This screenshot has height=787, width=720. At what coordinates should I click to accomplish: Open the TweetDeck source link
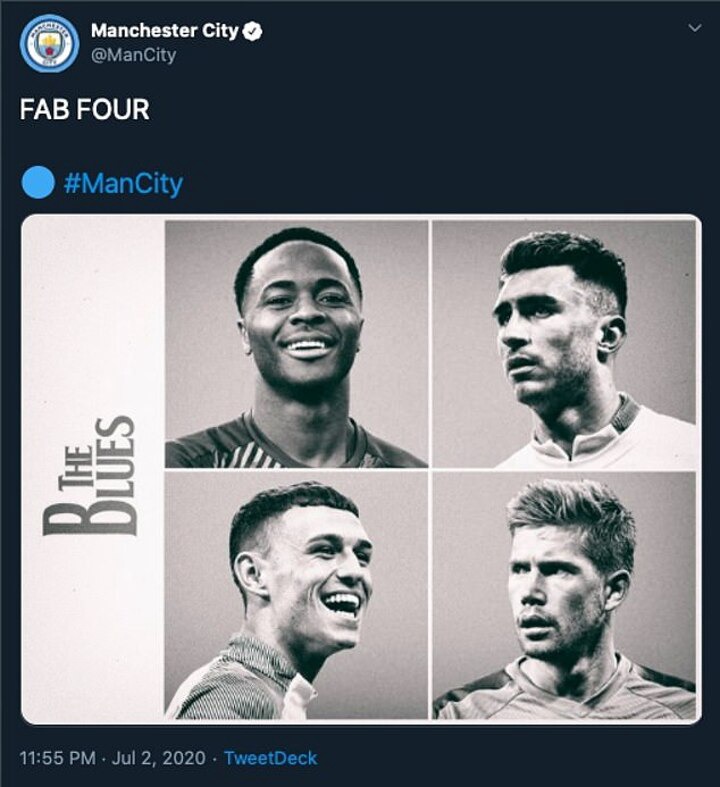tap(270, 757)
